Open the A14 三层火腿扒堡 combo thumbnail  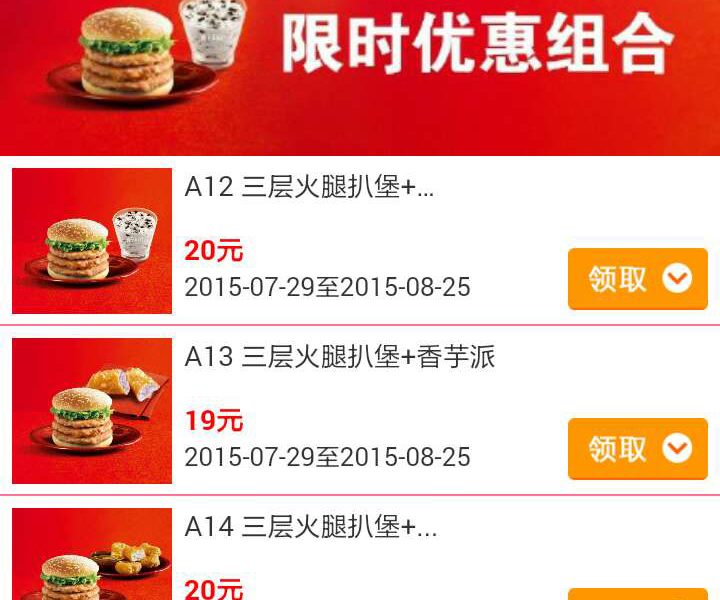click(x=92, y=556)
